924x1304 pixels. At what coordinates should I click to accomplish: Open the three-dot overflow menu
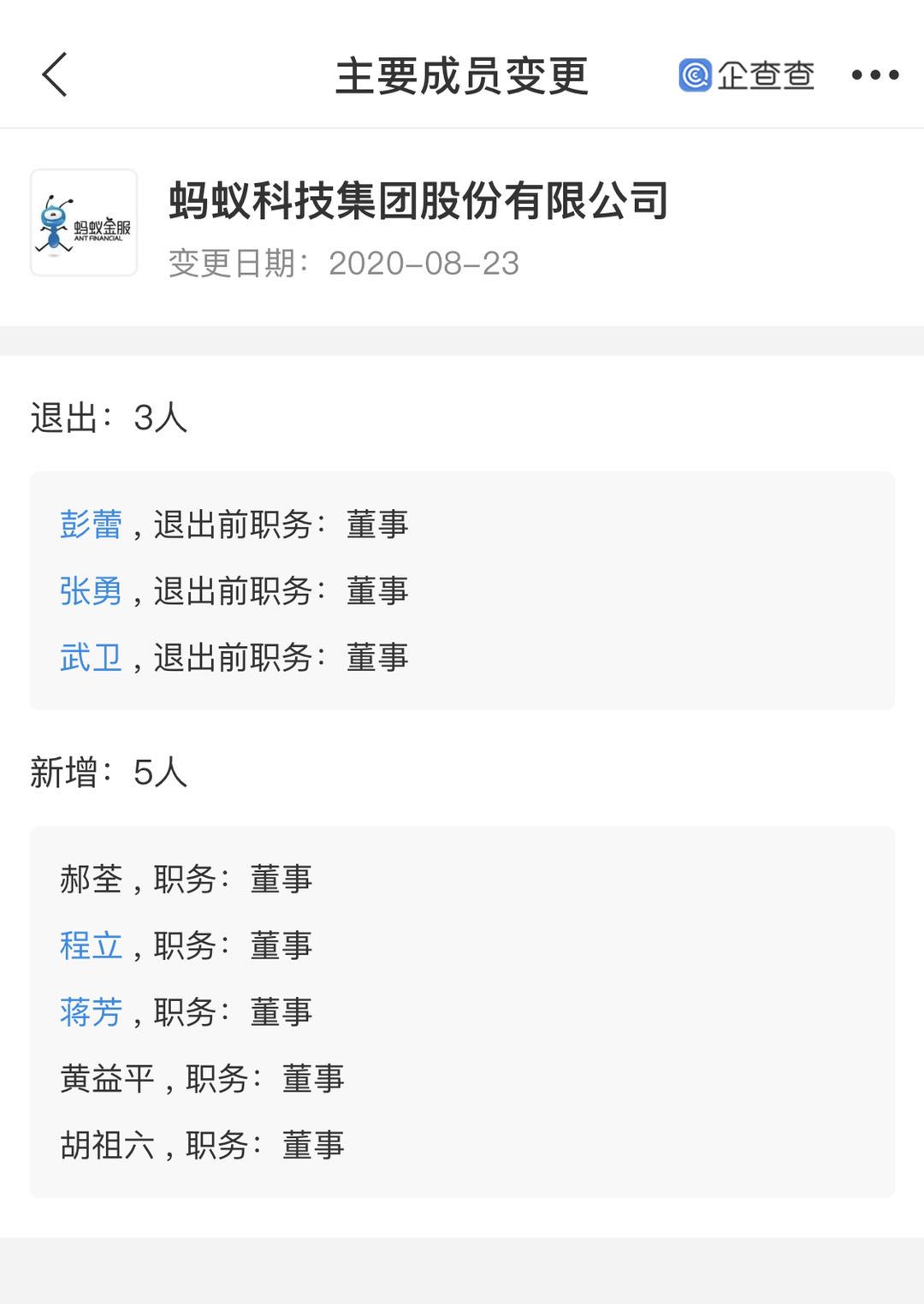874,75
